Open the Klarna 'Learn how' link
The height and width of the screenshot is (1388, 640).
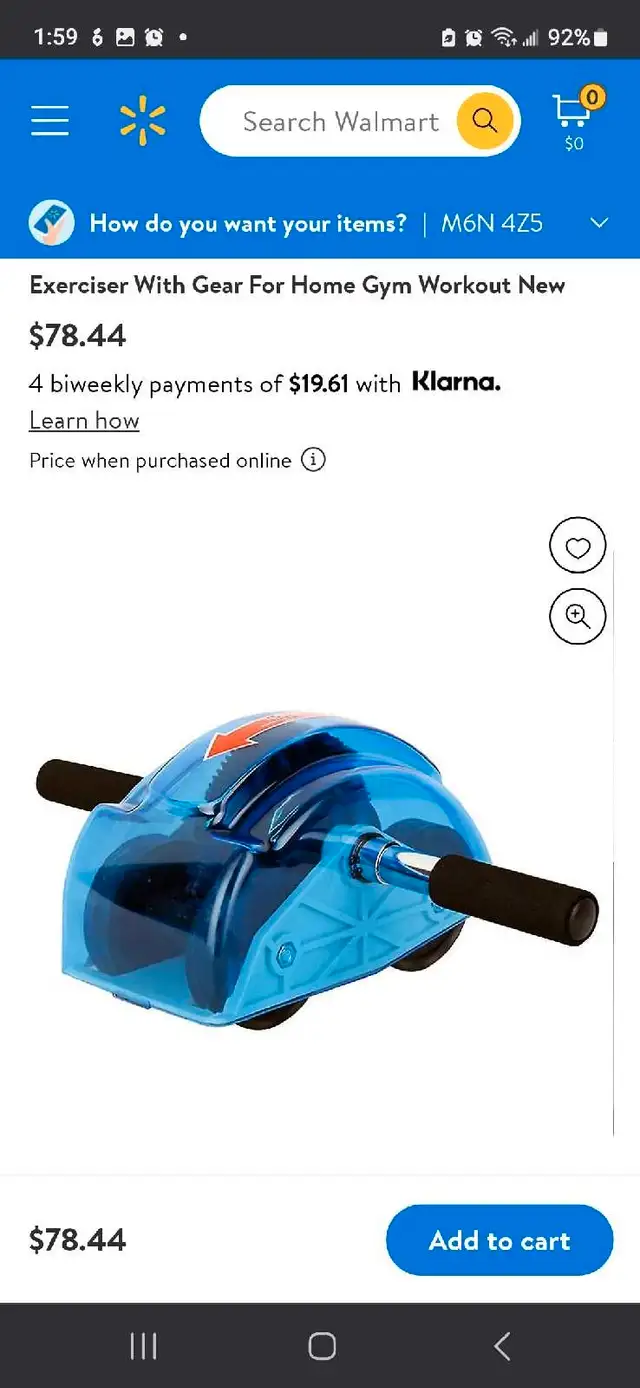click(84, 421)
